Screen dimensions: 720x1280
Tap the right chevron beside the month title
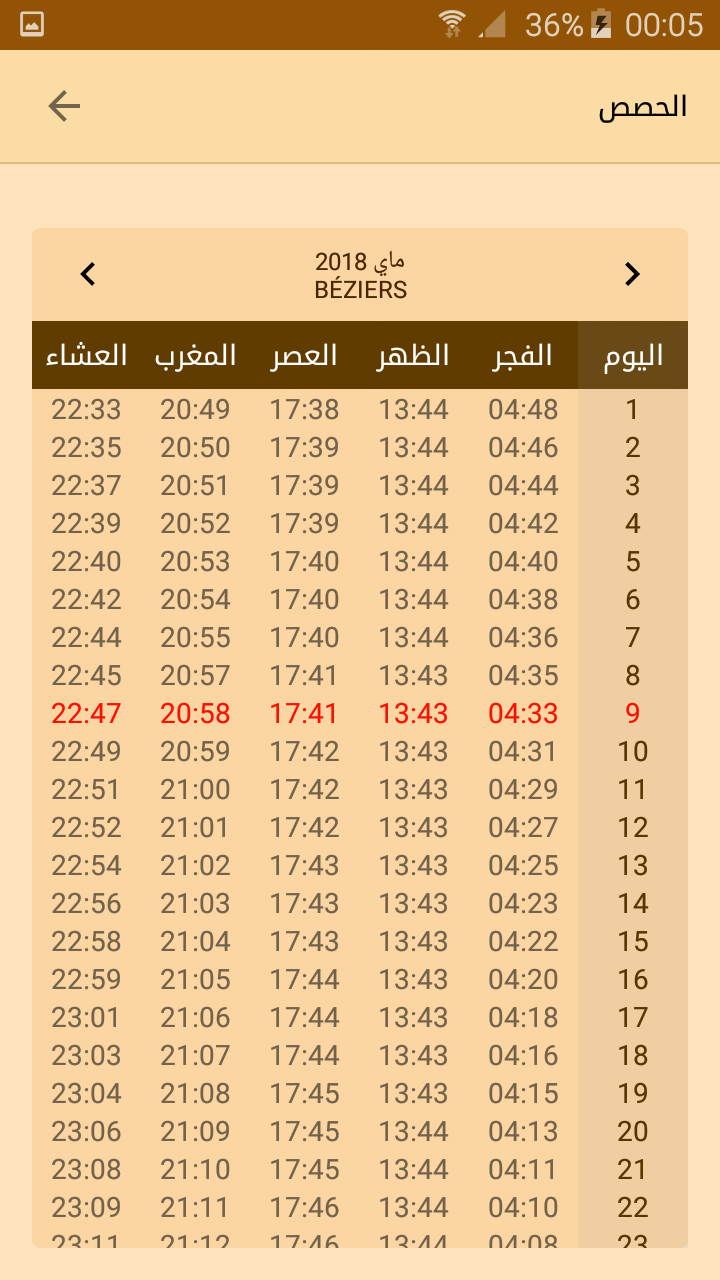[x=632, y=274]
